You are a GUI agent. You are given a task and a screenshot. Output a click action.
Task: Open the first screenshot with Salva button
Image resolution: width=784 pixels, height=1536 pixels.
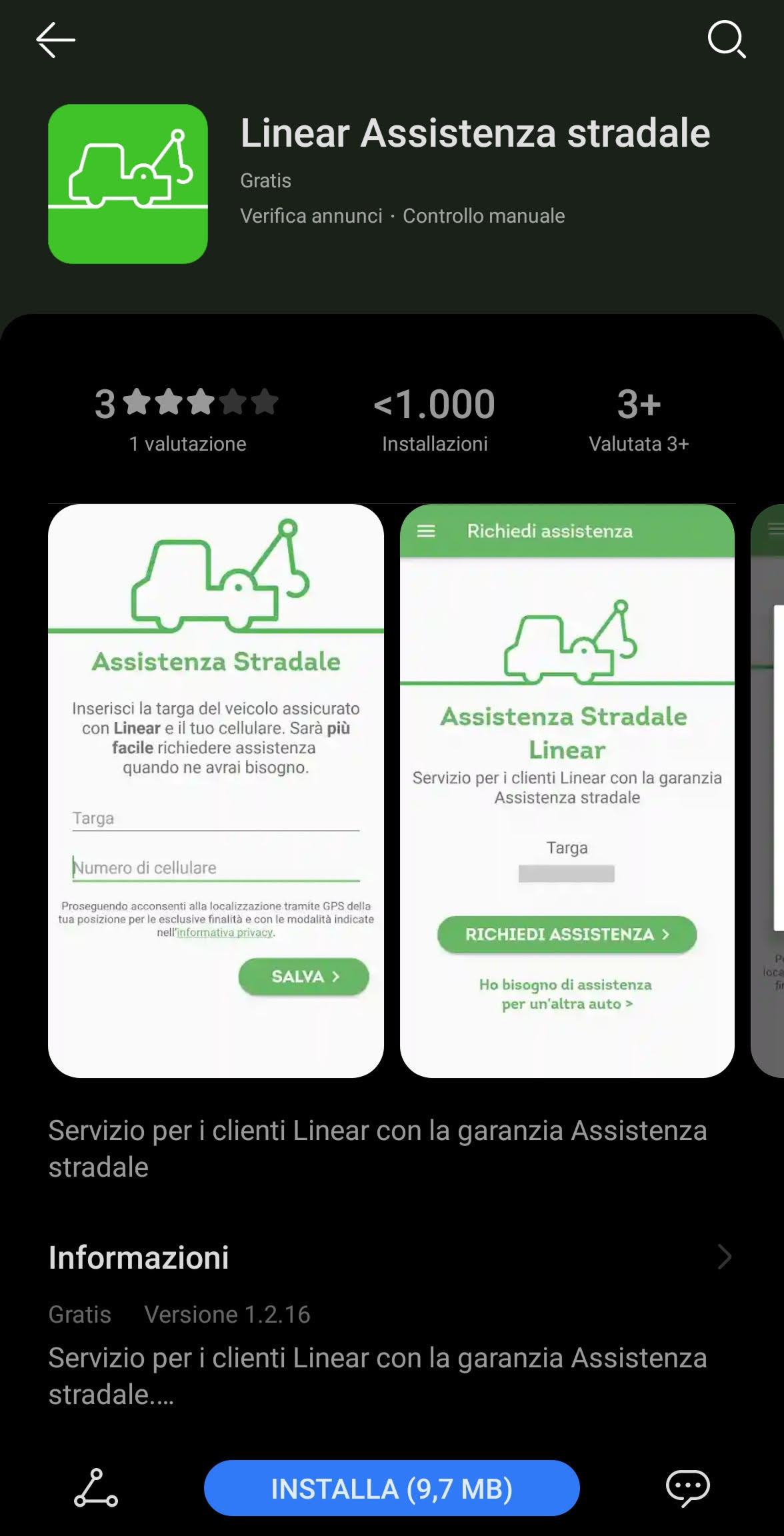tap(216, 791)
